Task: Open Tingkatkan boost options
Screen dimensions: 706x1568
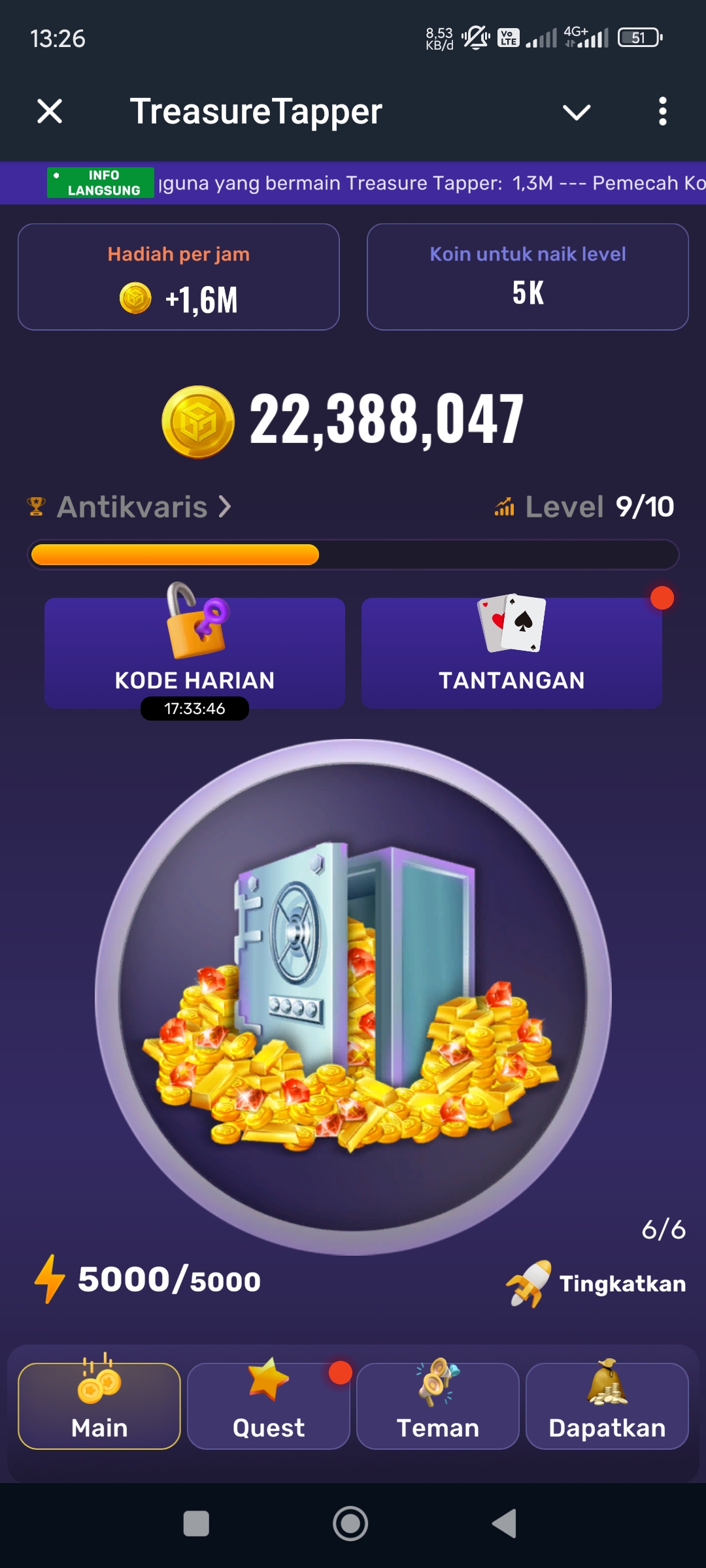Action: (x=596, y=1284)
